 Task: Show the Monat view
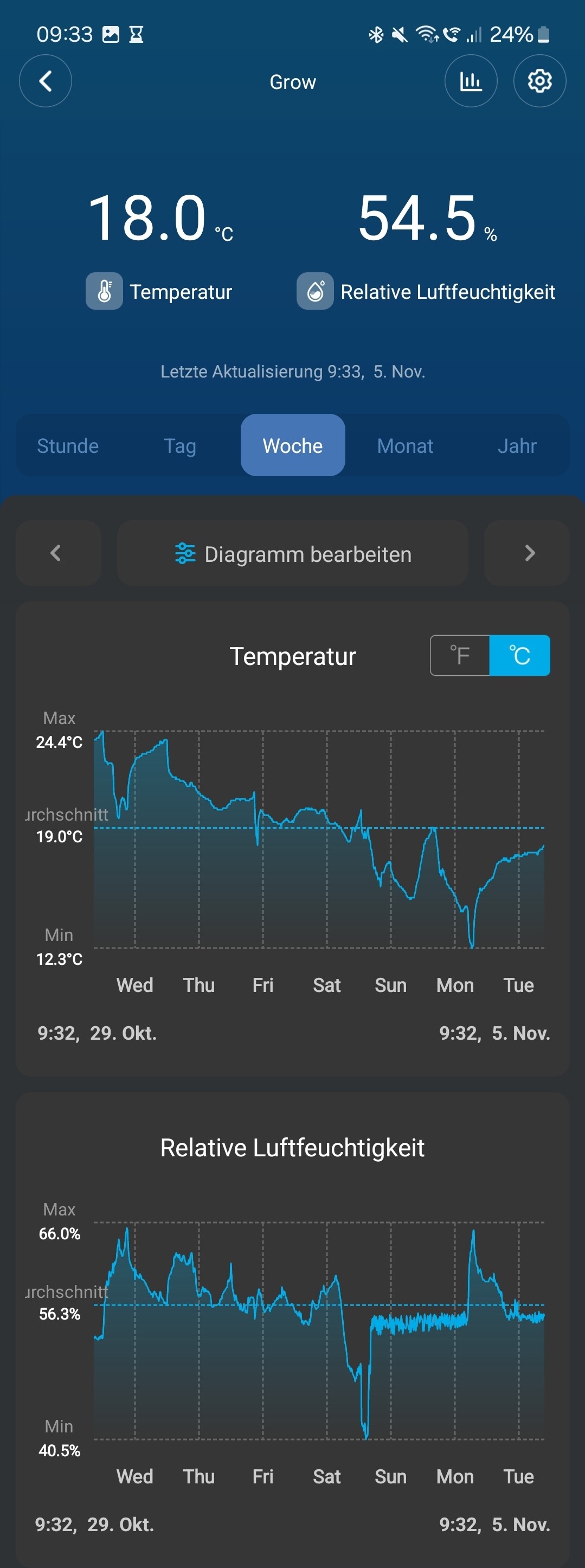405,446
